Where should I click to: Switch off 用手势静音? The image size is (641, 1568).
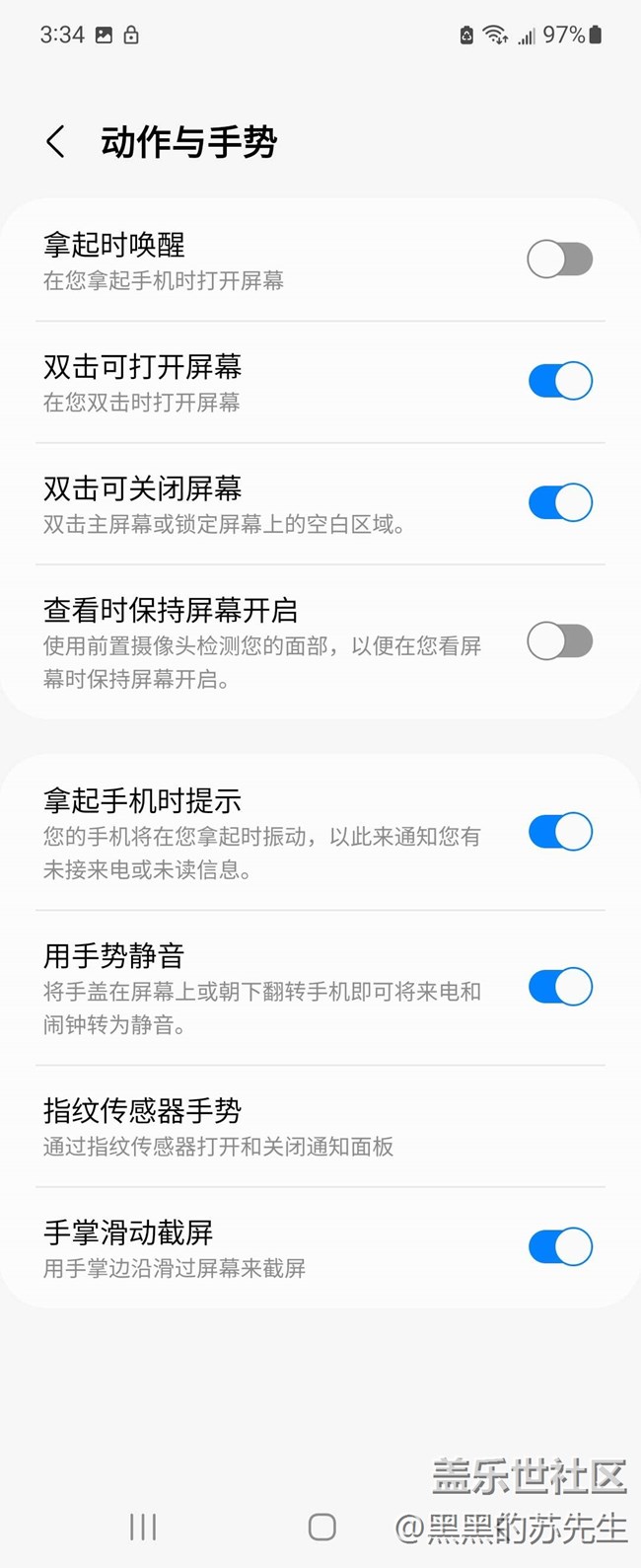pyautogui.click(x=560, y=987)
